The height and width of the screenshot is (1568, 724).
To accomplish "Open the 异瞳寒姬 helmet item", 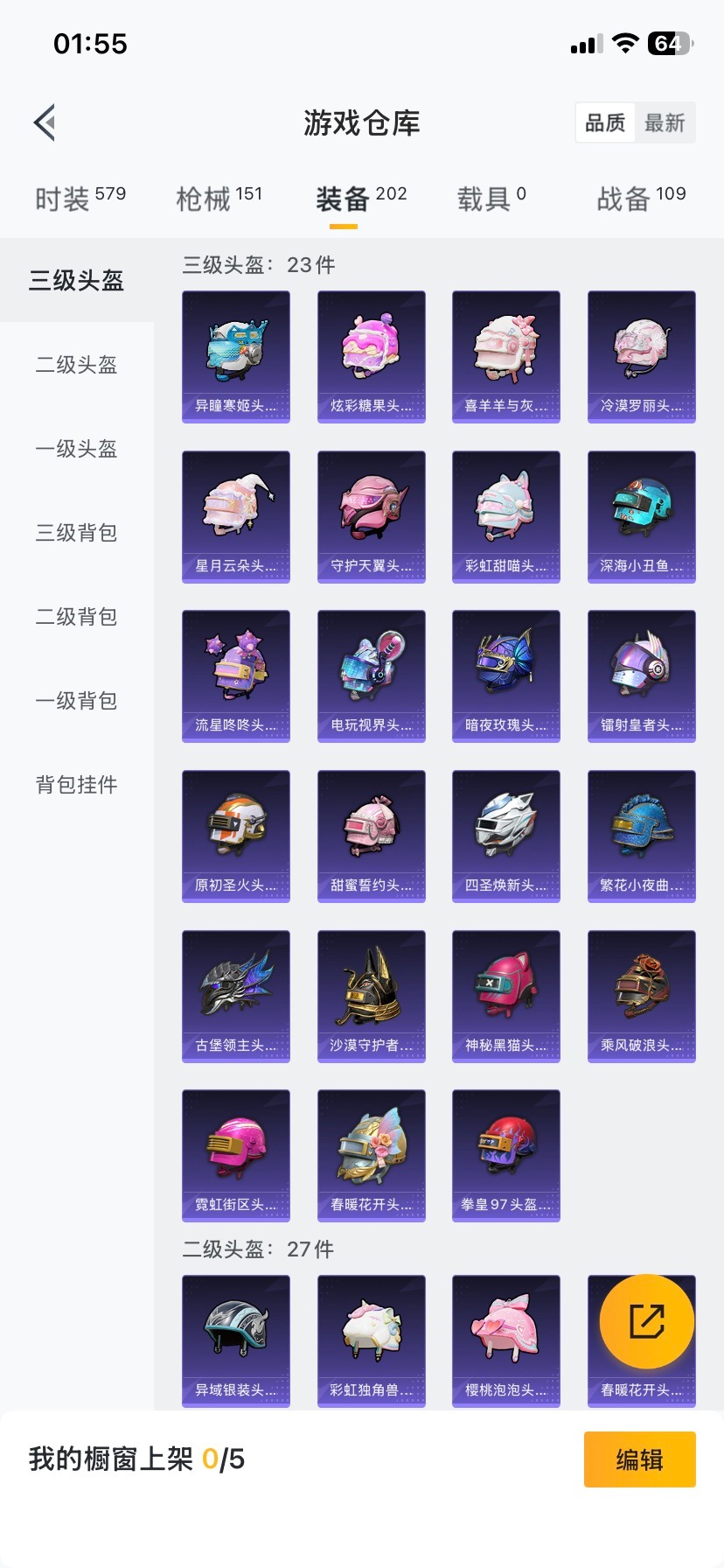I will [236, 356].
